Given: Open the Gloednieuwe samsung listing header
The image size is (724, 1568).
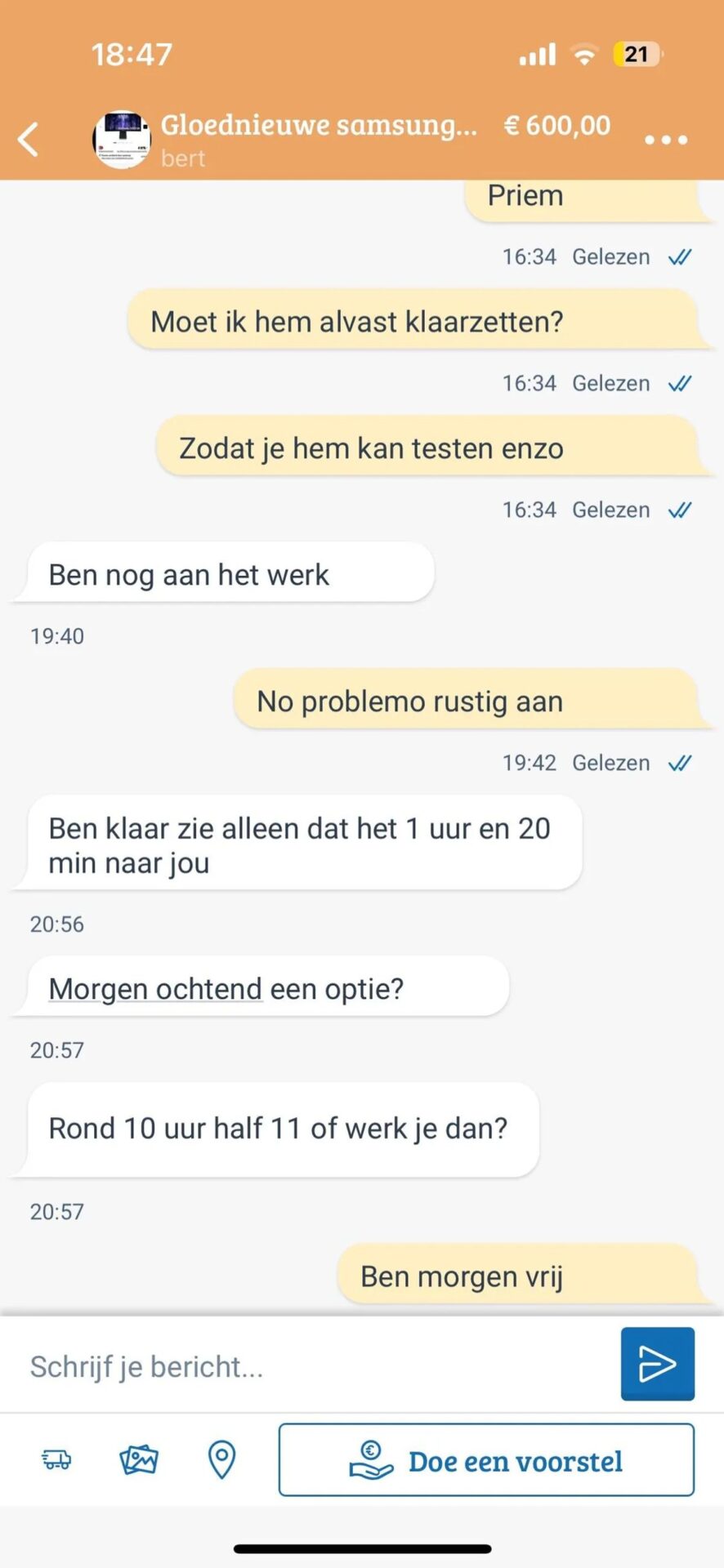Looking at the screenshot, I should pos(319,126).
